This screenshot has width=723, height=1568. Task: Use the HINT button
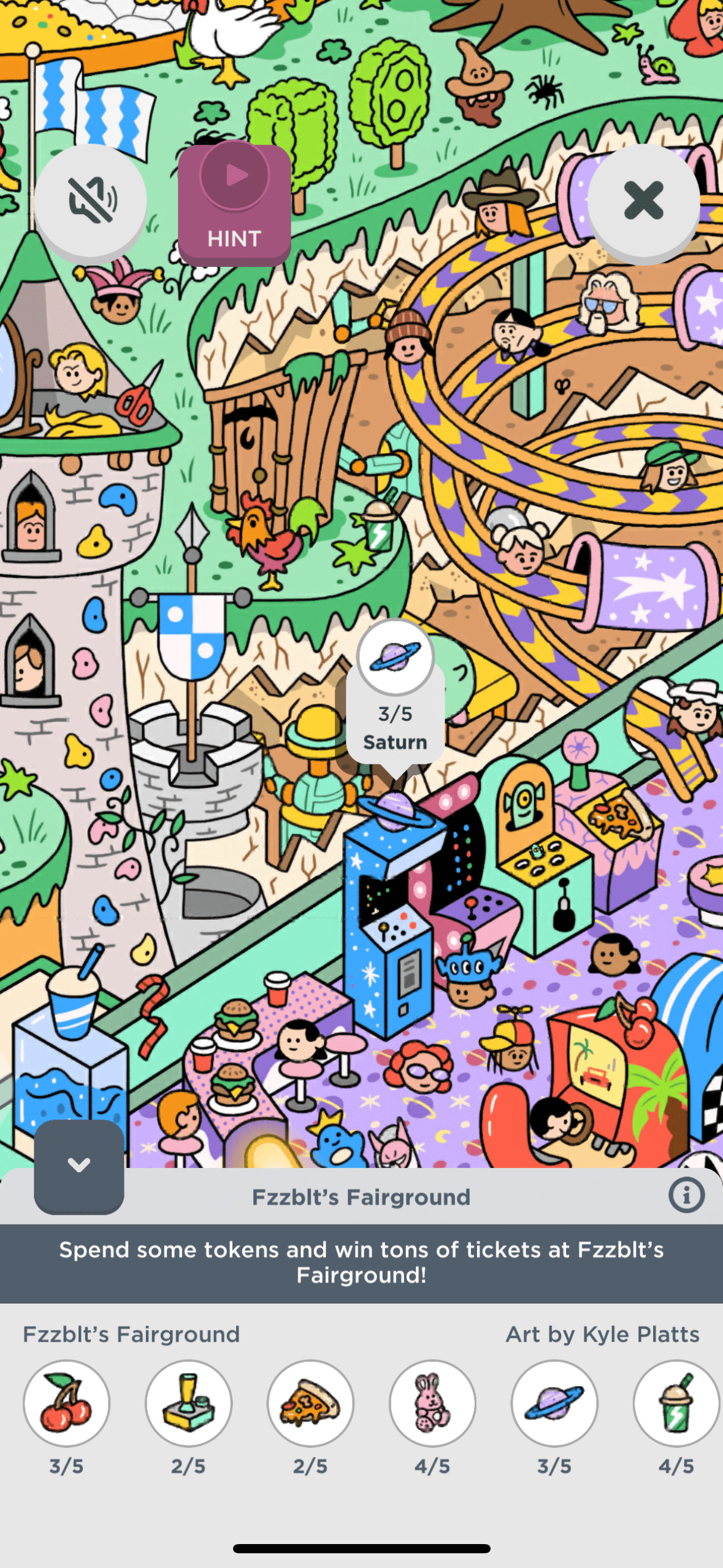pos(234,204)
